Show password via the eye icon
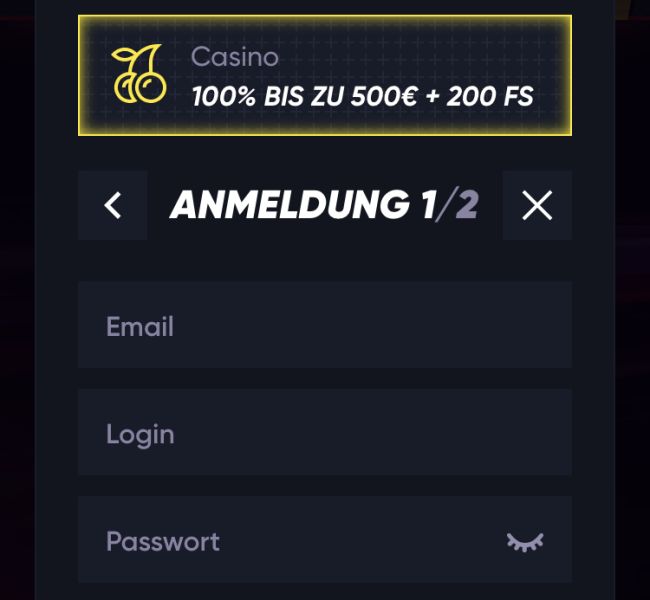 pos(525,541)
